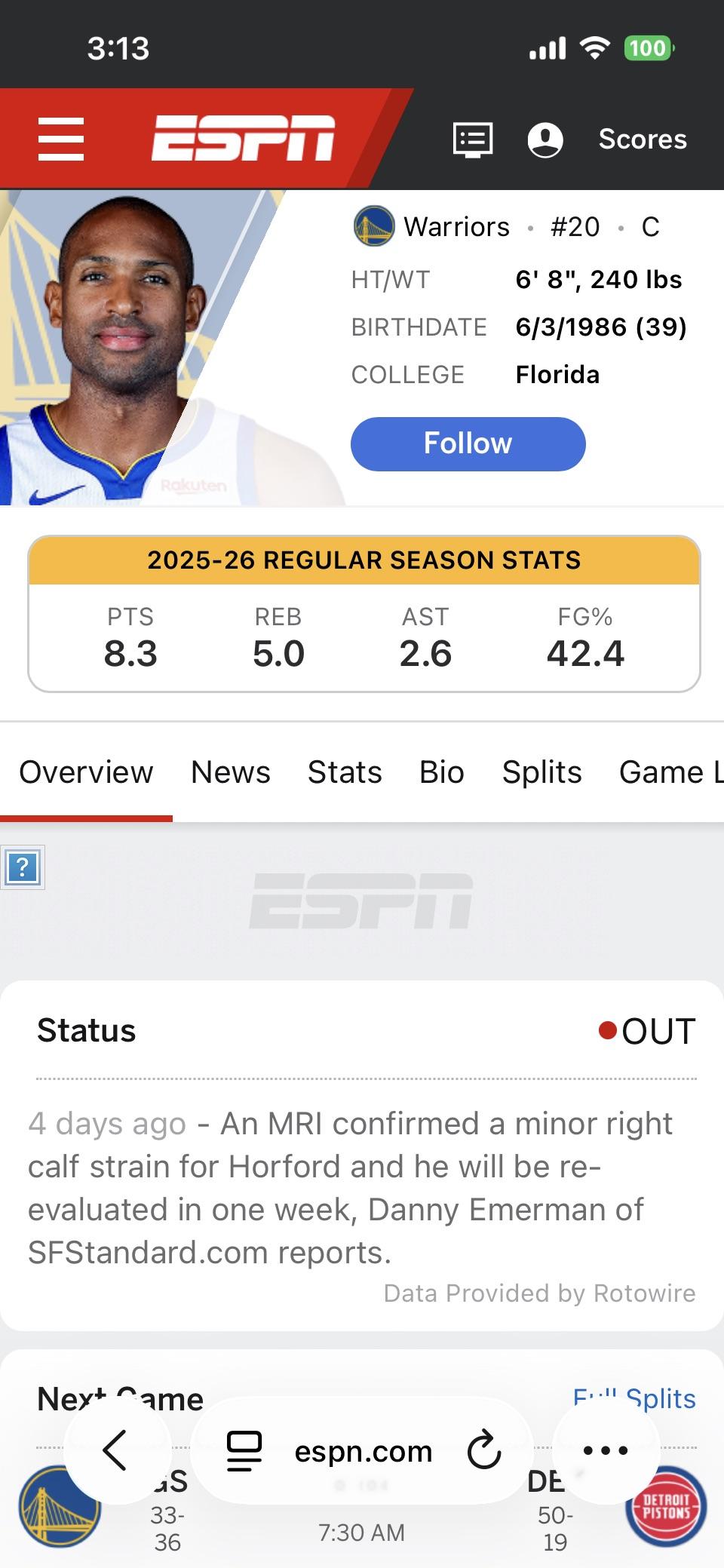Select the Overview tab
This screenshot has height=1568, width=724.
pyautogui.click(x=86, y=772)
